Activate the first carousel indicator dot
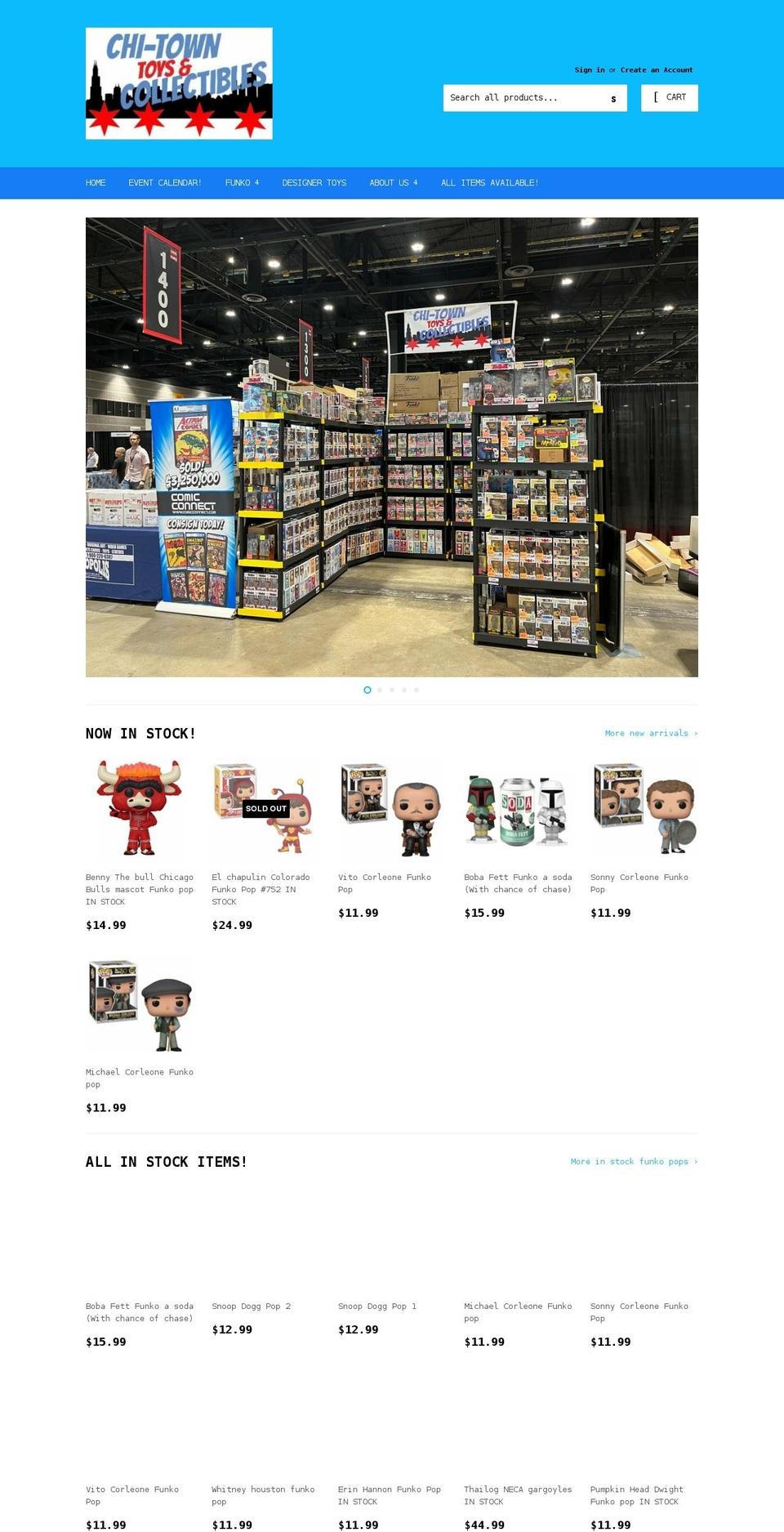The height and width of the screenshot is (1532, 784). (367, 690)
